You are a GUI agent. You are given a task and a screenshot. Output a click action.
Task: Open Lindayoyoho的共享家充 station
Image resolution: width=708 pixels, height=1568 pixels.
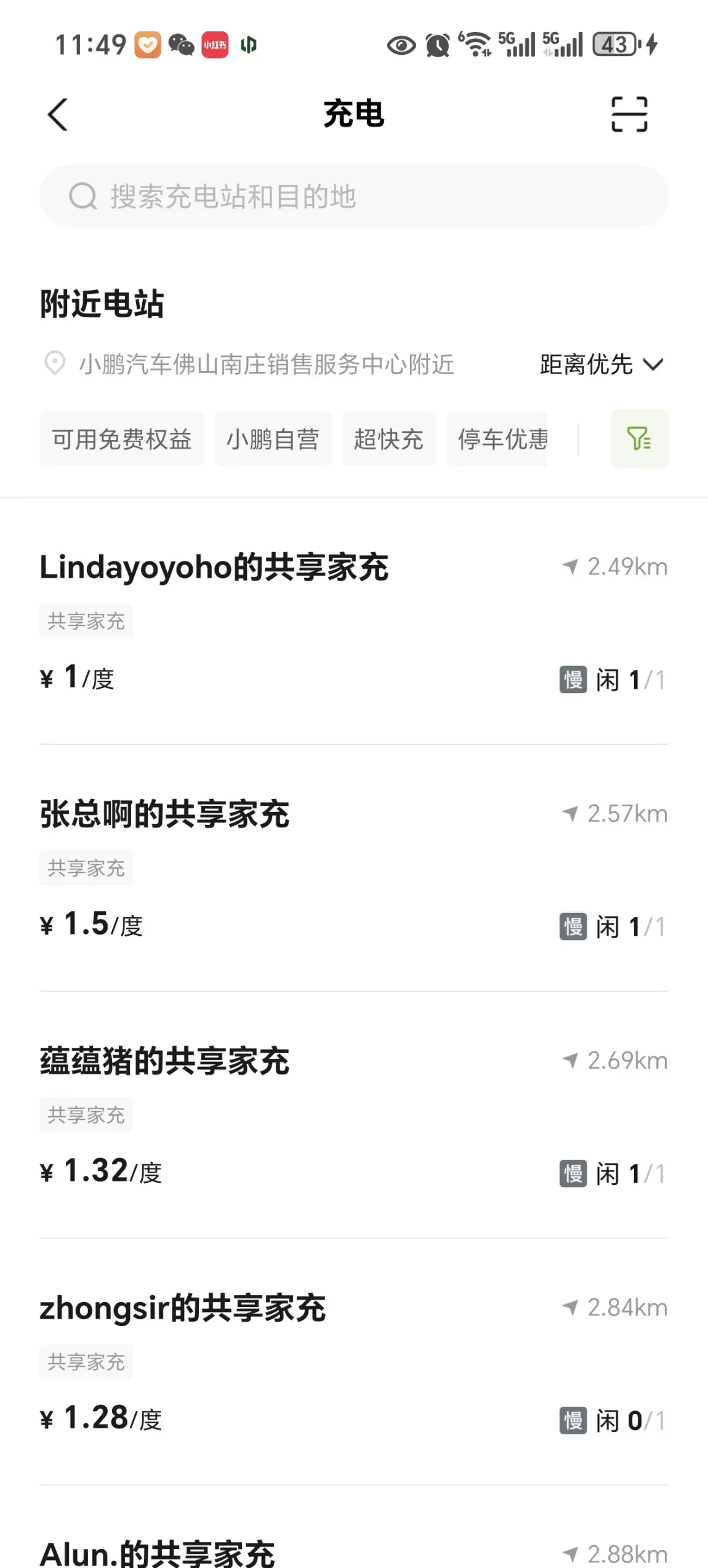pyautogui.click(x=354, y=622)
